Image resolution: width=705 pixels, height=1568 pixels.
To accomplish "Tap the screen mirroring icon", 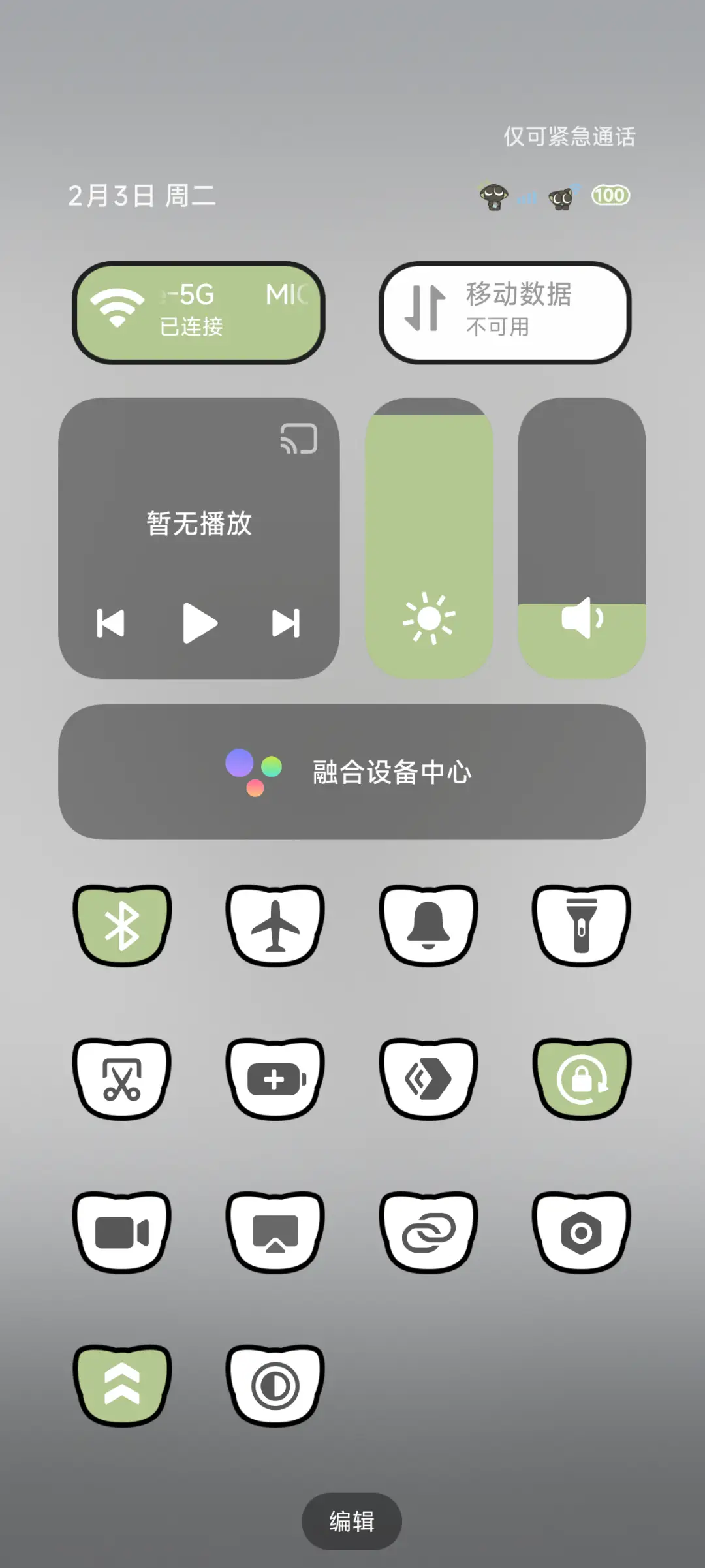I will (x=276, y=1231).
